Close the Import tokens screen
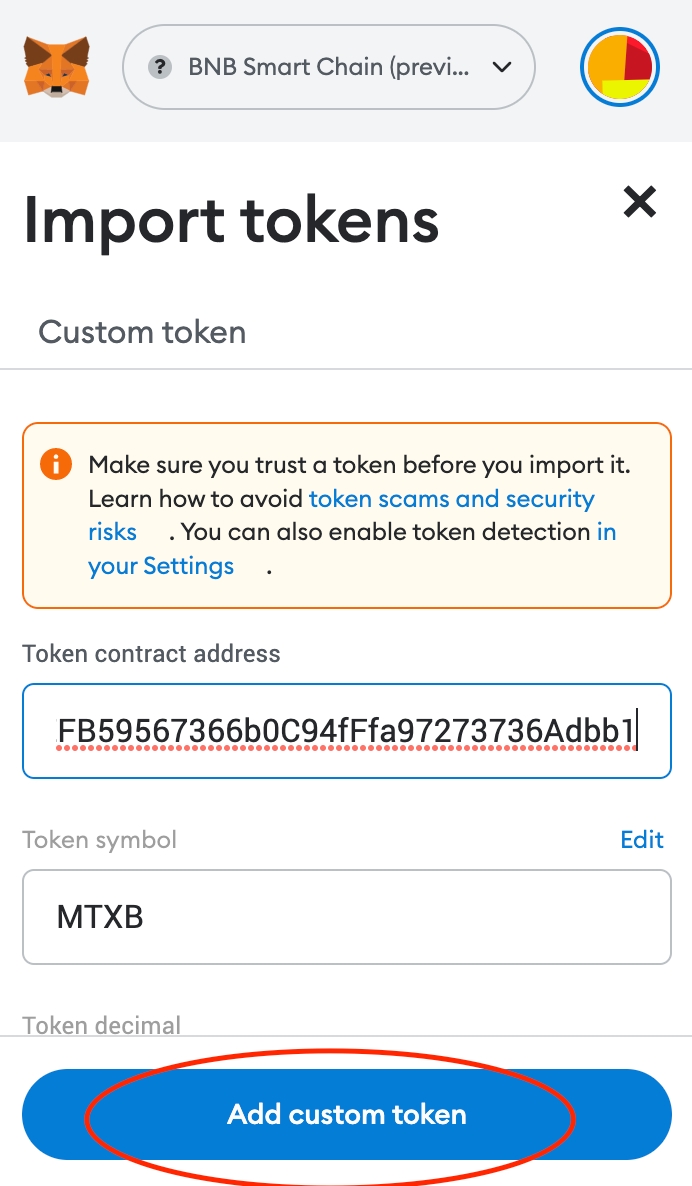 (x=639, y=203)
